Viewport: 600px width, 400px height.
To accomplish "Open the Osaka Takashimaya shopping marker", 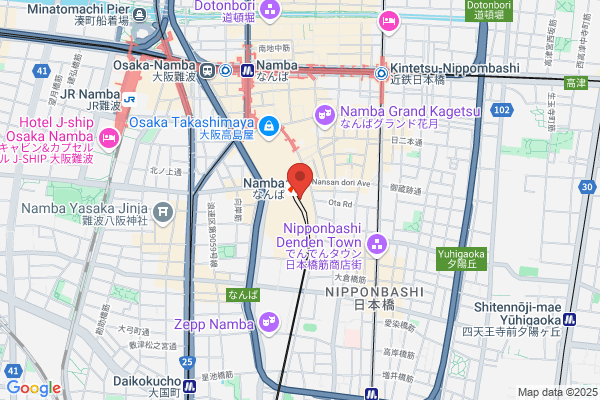I will tap(269, 127).
